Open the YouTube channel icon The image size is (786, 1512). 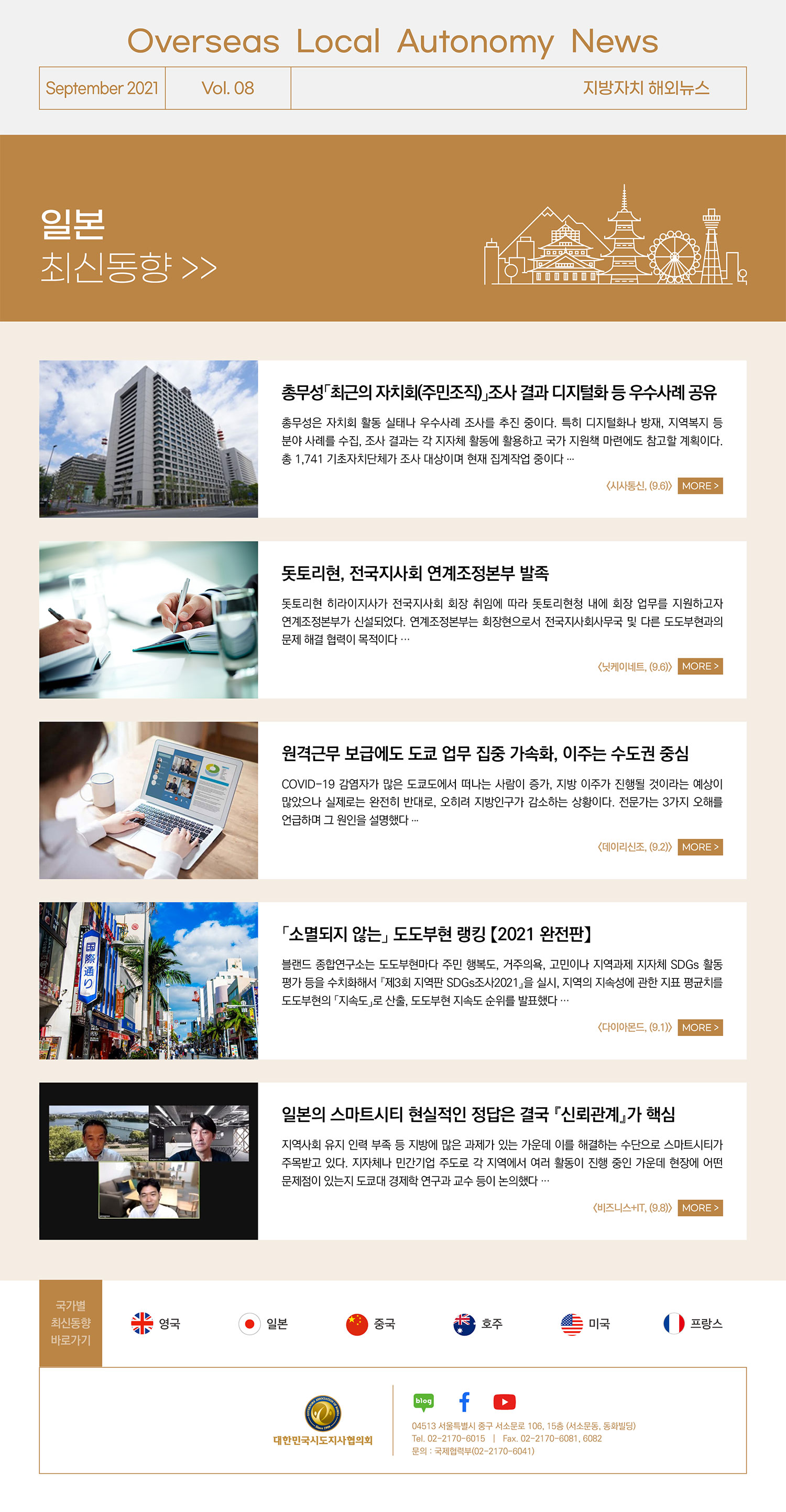click(505, 1402)
